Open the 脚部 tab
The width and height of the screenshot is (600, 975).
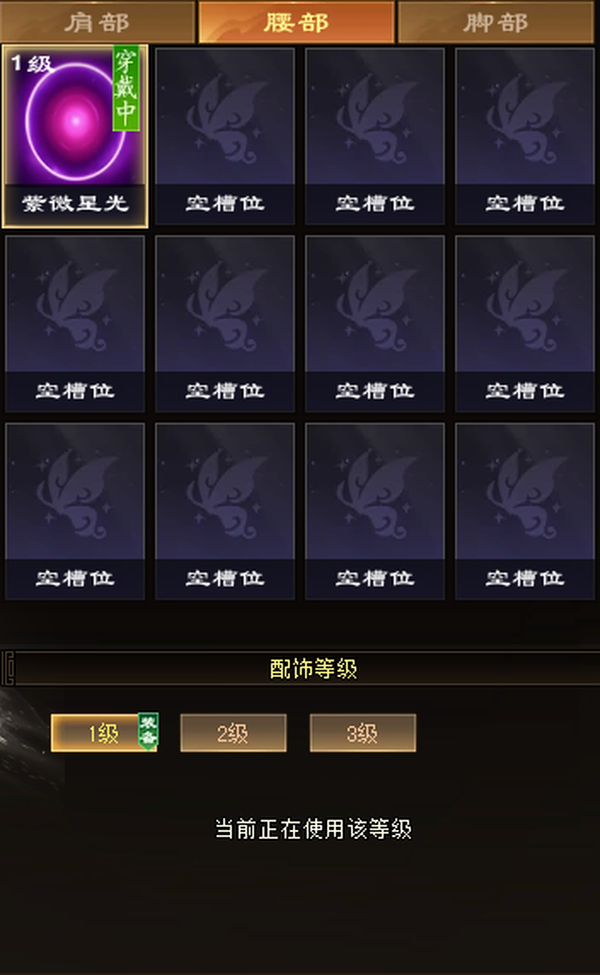tap(496, 22)
